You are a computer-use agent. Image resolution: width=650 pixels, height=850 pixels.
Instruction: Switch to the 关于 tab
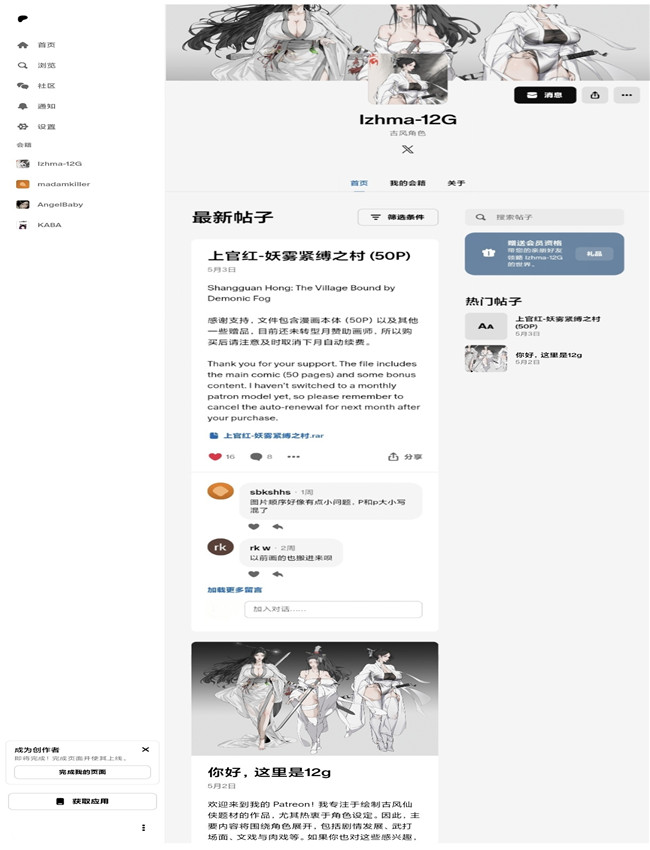click(455, 183)
